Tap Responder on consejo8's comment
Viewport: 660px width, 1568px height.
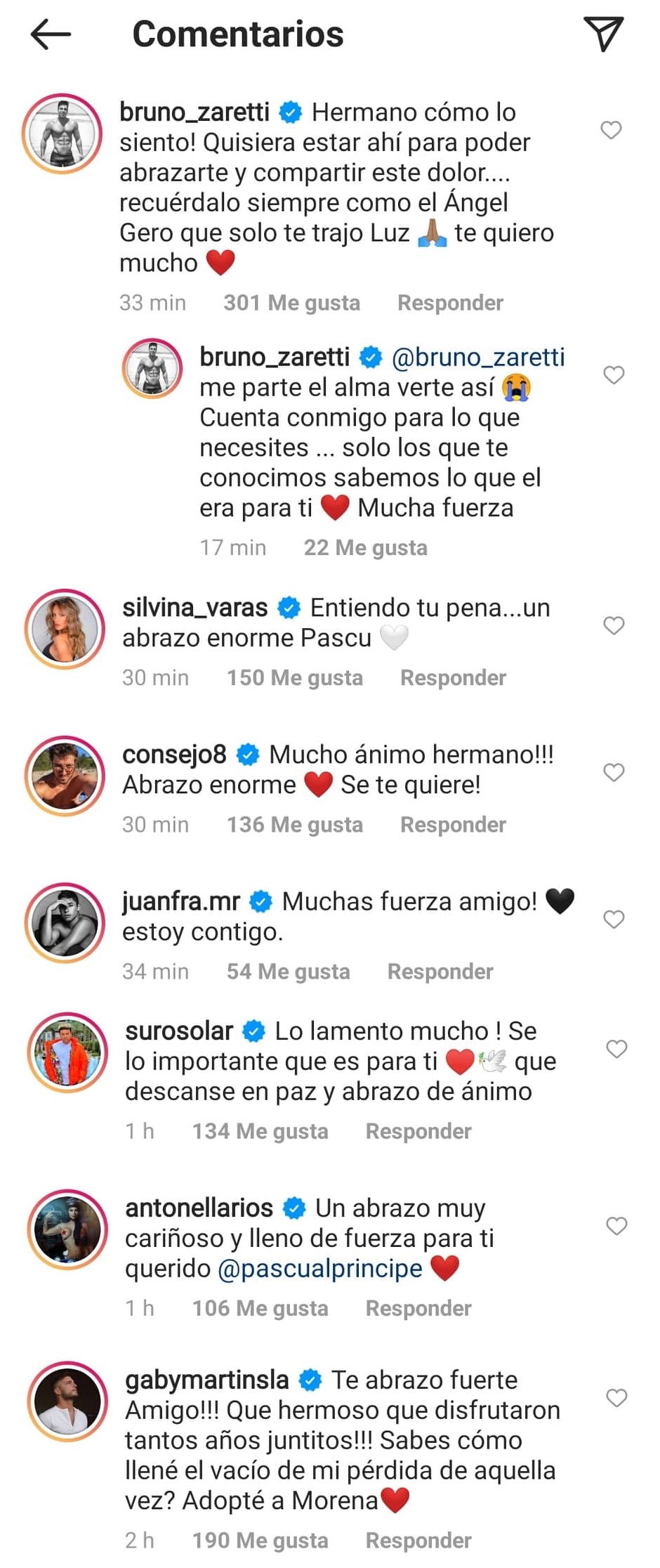coord(453,823)
